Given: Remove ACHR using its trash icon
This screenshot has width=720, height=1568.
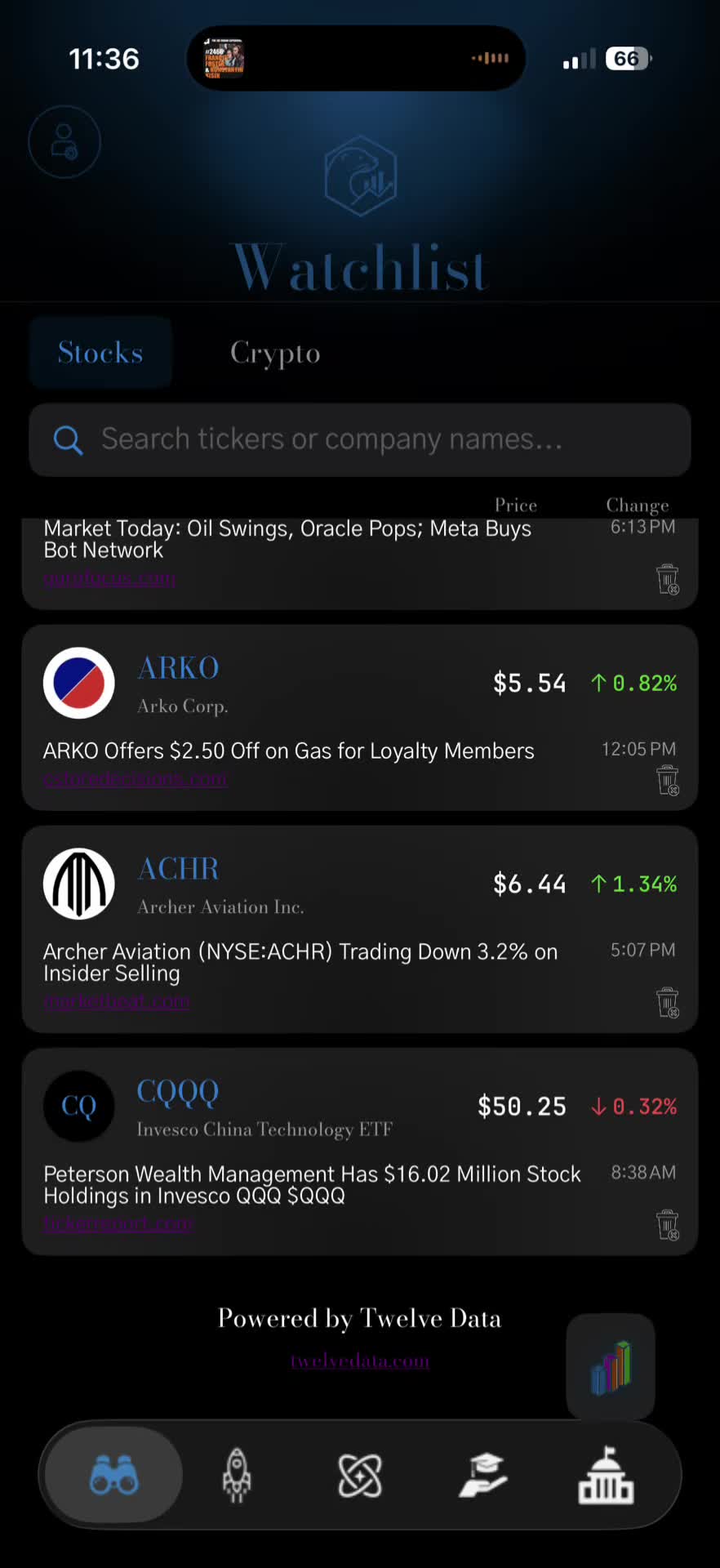Looking at the screenshot, I should pyautogui.click(x=668, y=1003).
